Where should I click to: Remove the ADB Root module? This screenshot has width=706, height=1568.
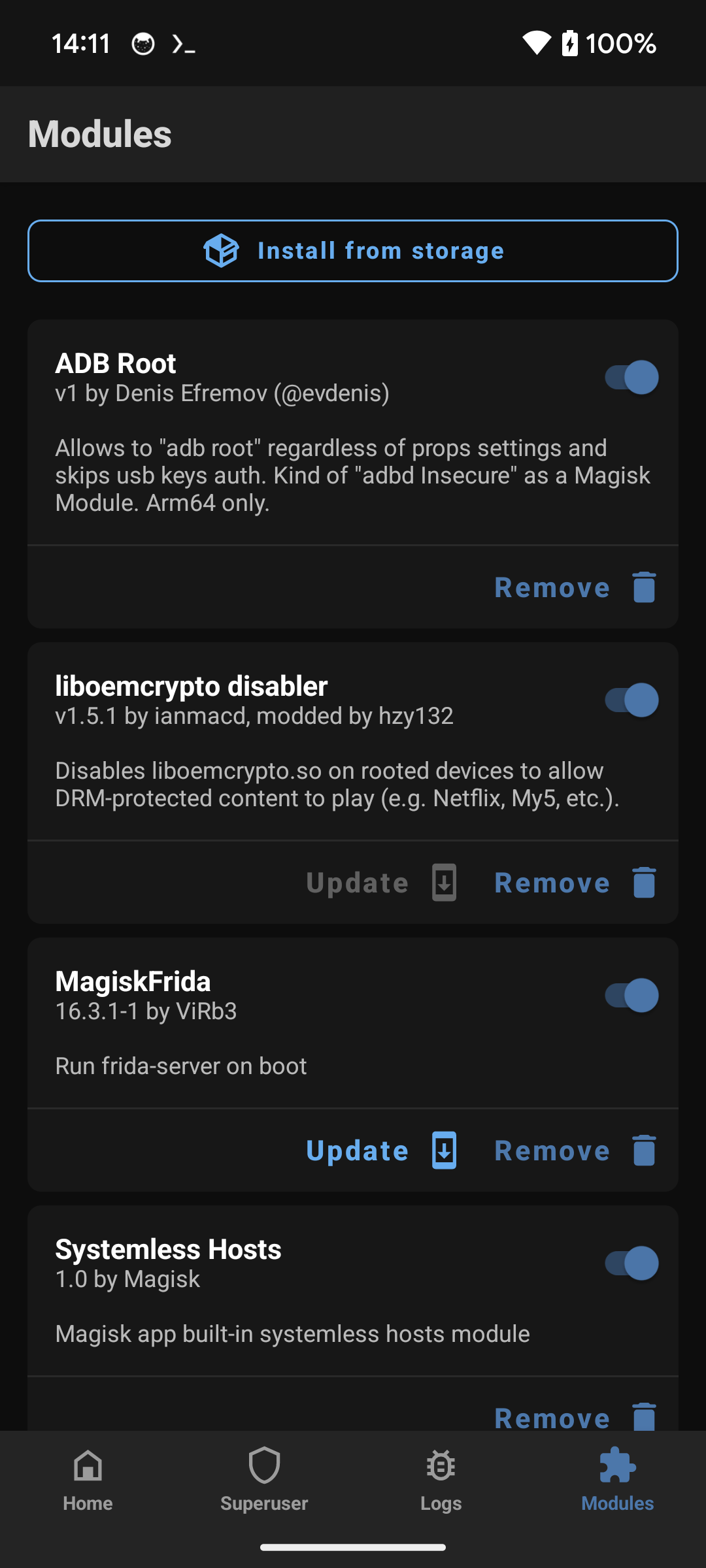click(x=575, y=587)
